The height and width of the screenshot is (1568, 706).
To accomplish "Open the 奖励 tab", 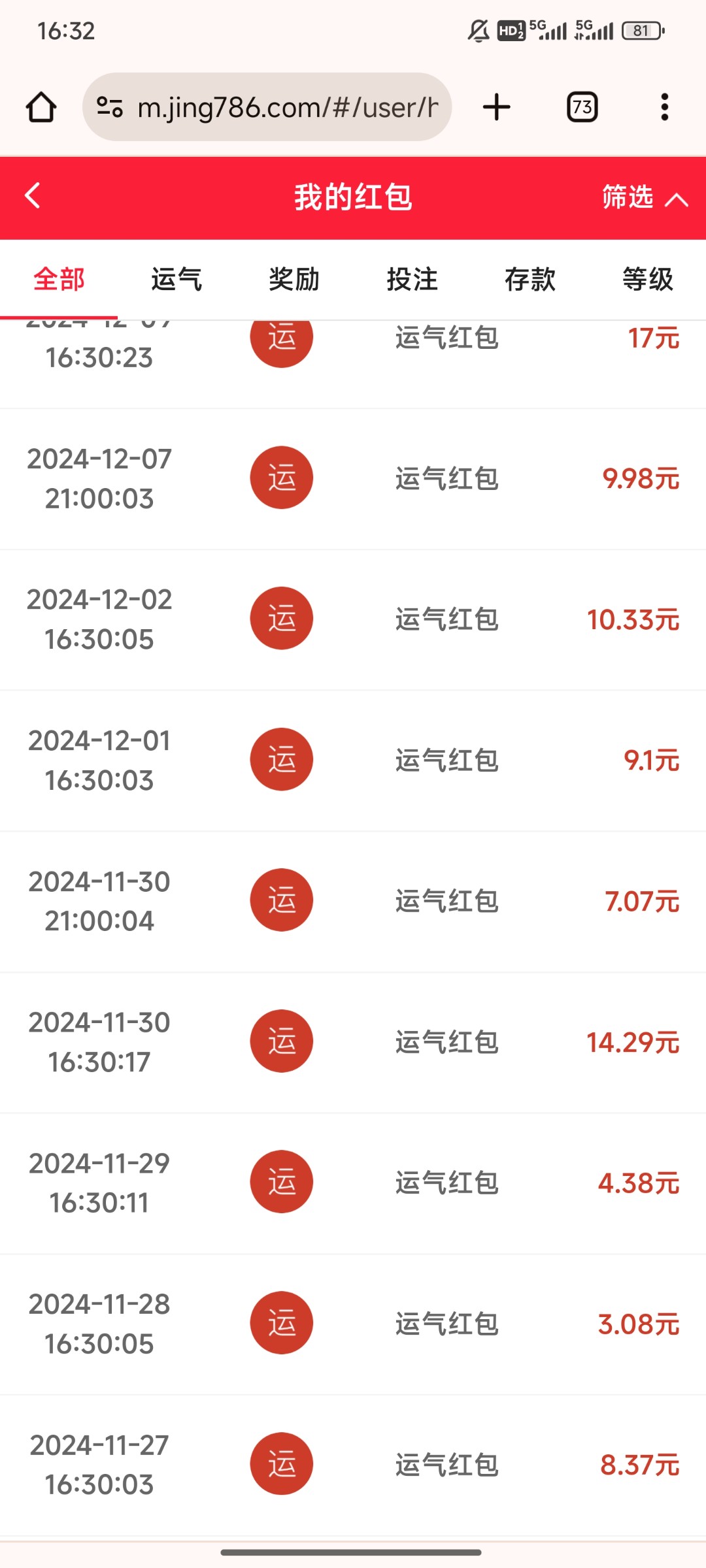I will (x=293, y=279).
